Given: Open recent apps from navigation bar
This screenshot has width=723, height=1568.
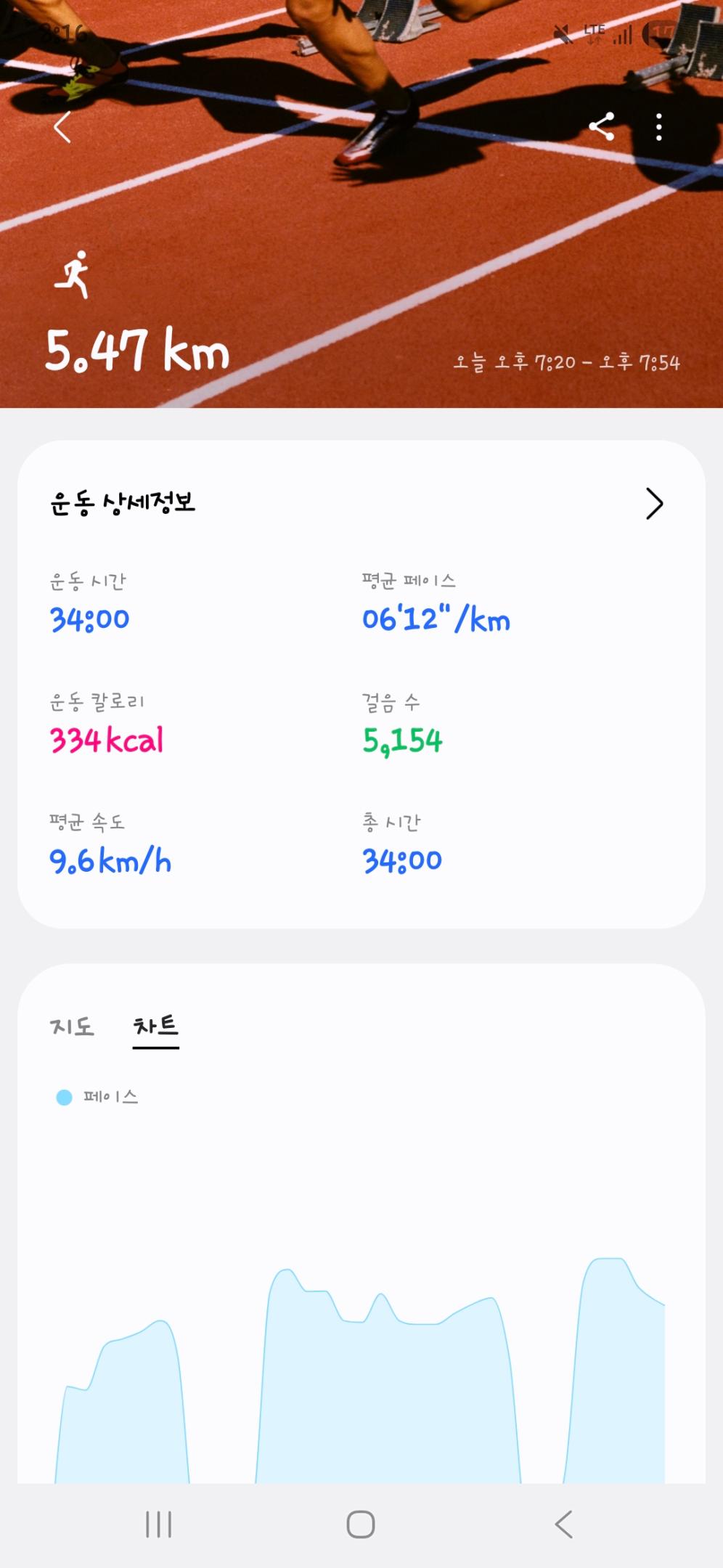Looking at the screenshot, I should 159,1524.
